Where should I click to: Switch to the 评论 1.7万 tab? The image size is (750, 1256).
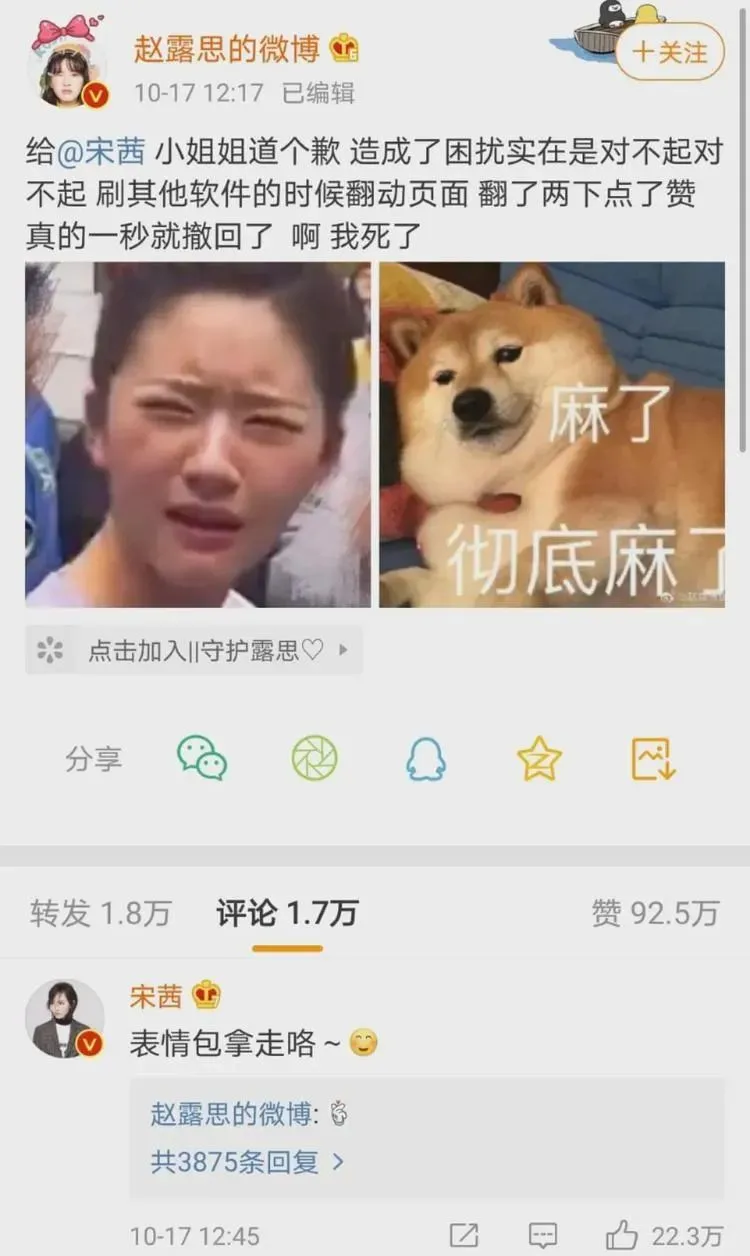pos(287,913)
